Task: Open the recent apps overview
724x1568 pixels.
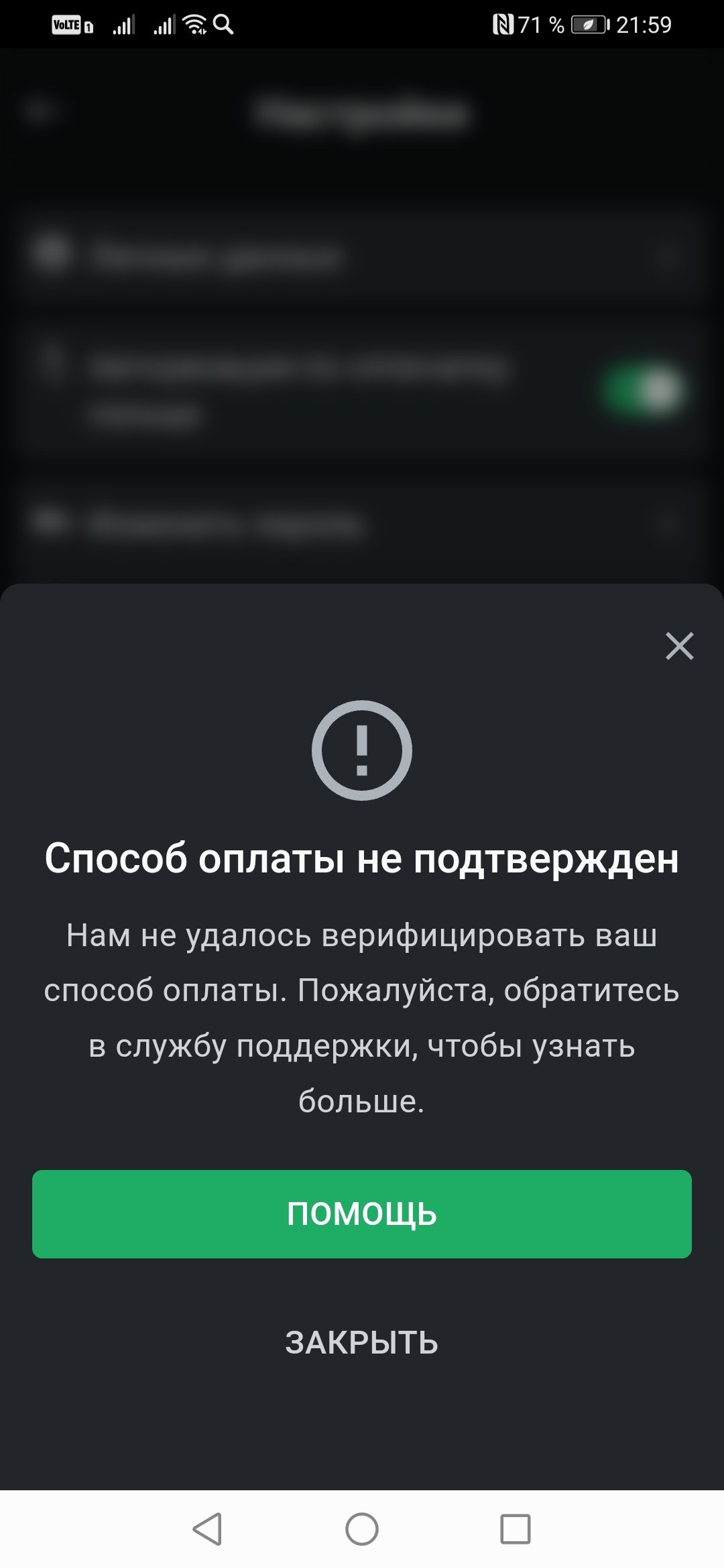Action: (515, 1529)
